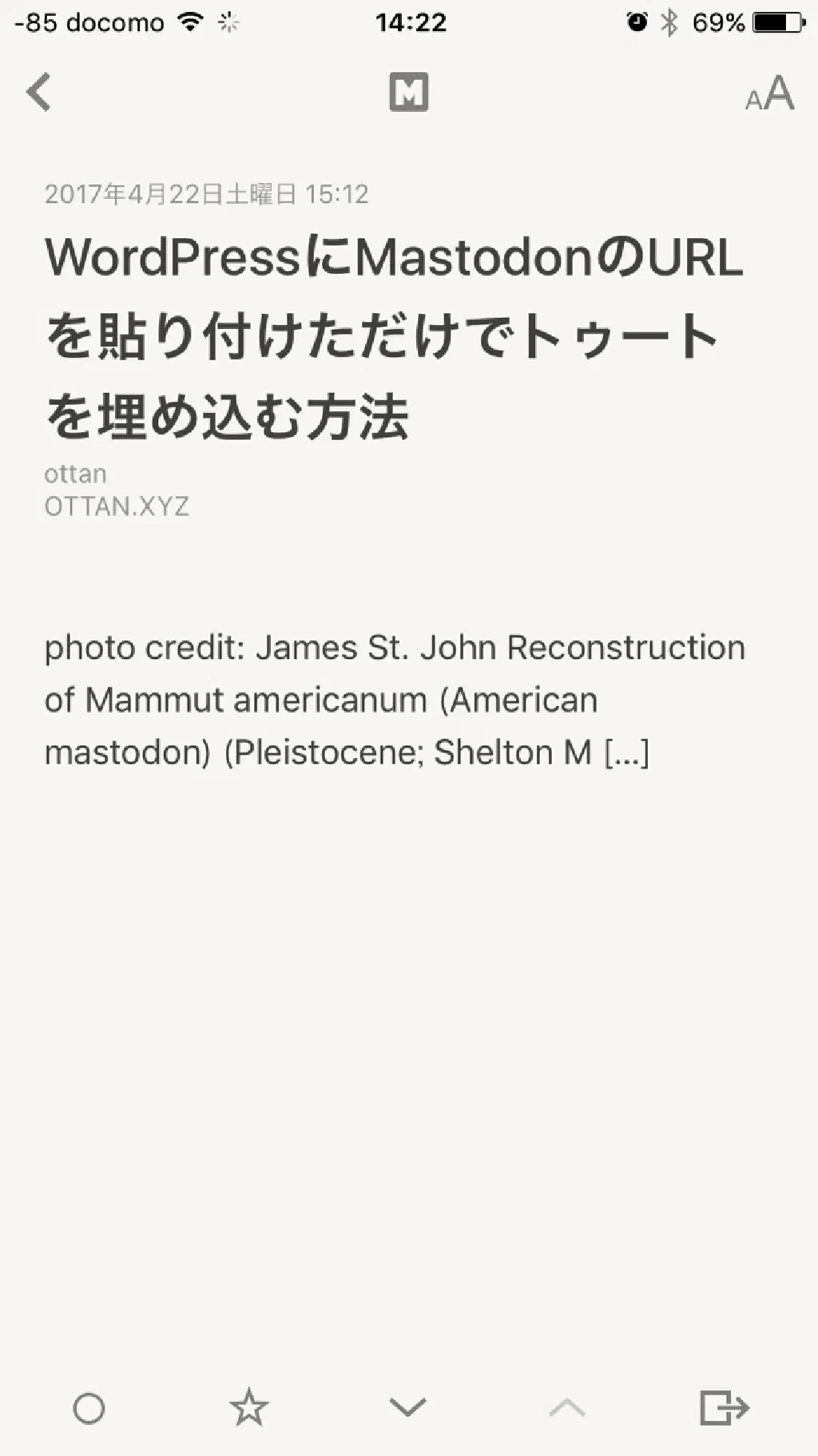Go back to the article list
818x1456 pixels.
38,92
